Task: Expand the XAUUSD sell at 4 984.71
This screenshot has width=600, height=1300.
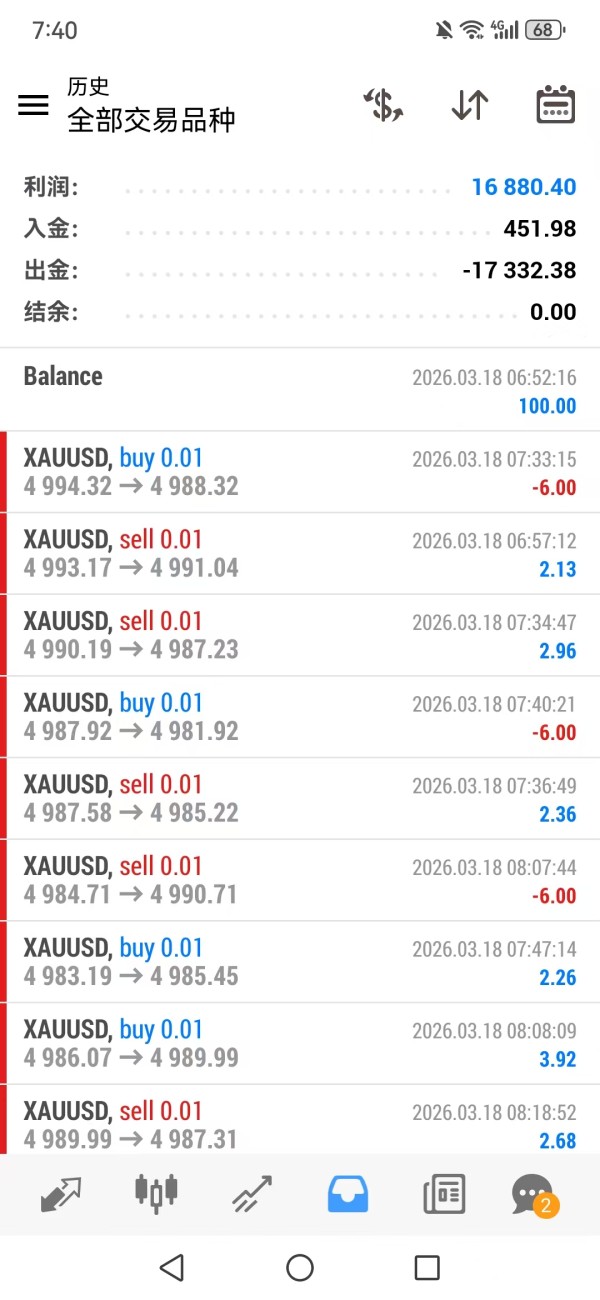Action: [300, 881]
